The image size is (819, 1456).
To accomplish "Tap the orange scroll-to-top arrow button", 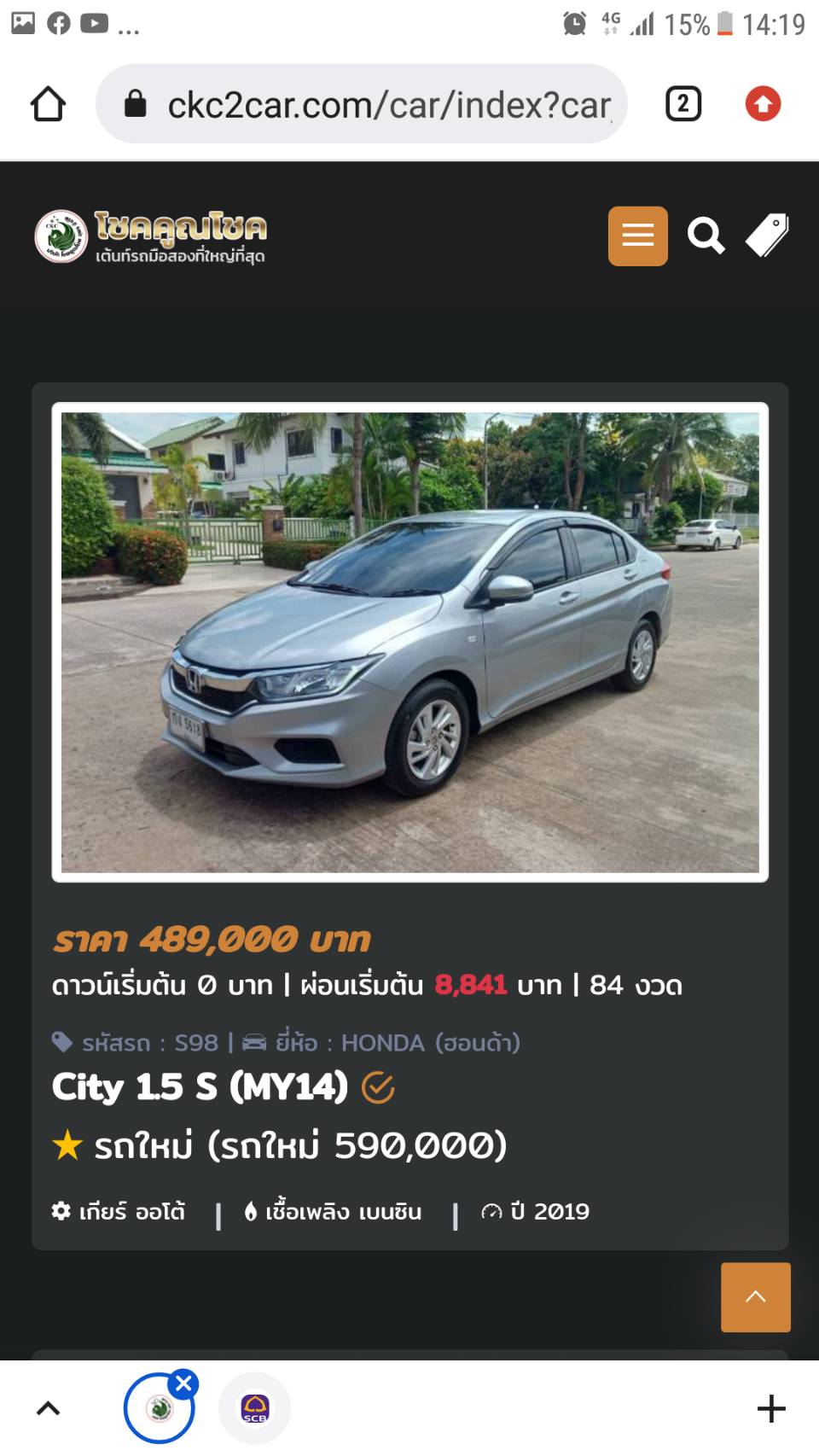I will click(755, 1296).
